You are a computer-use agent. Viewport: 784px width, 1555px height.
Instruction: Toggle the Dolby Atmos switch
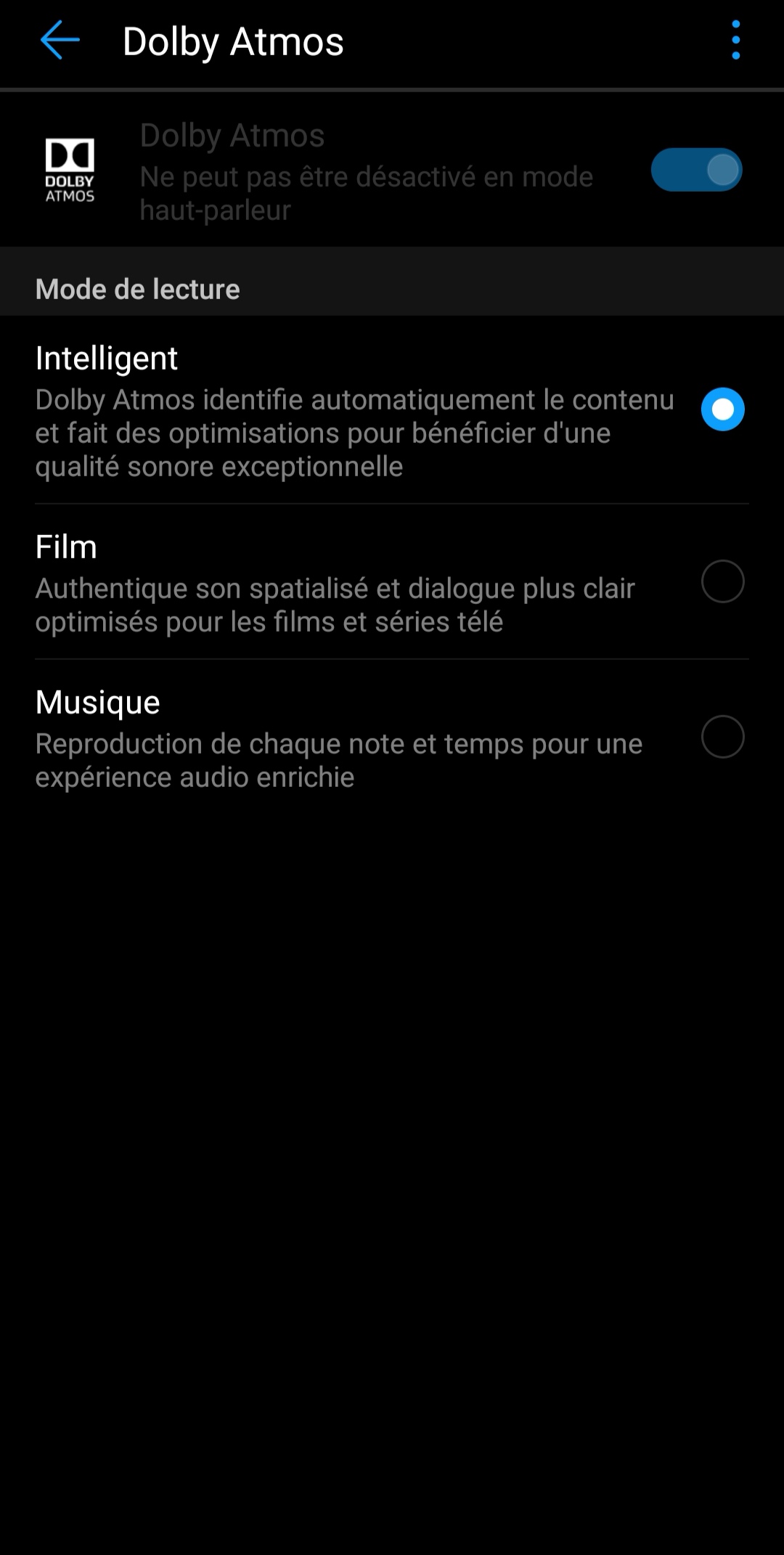[x=695, y=170]
